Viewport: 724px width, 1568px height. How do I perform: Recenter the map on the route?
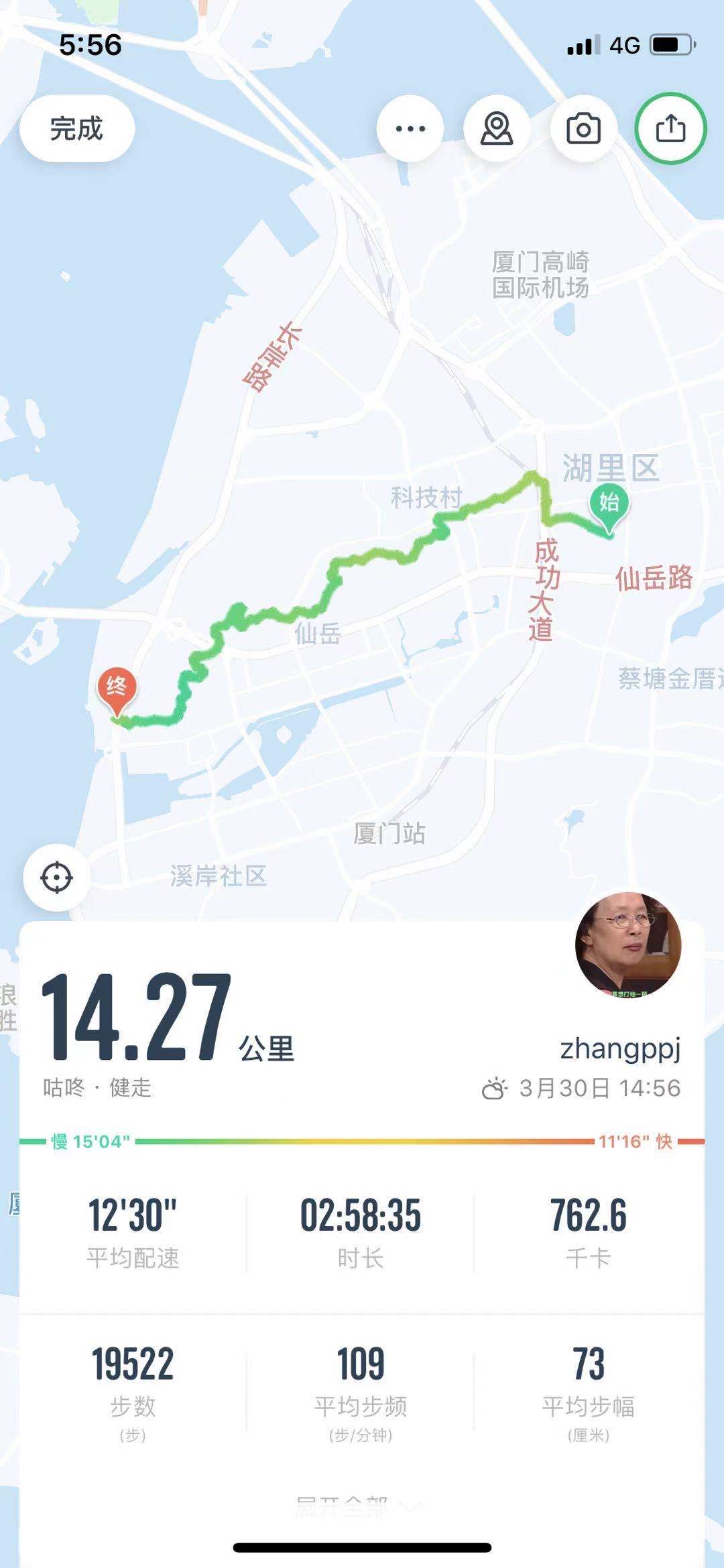click(x=57, y=877)
